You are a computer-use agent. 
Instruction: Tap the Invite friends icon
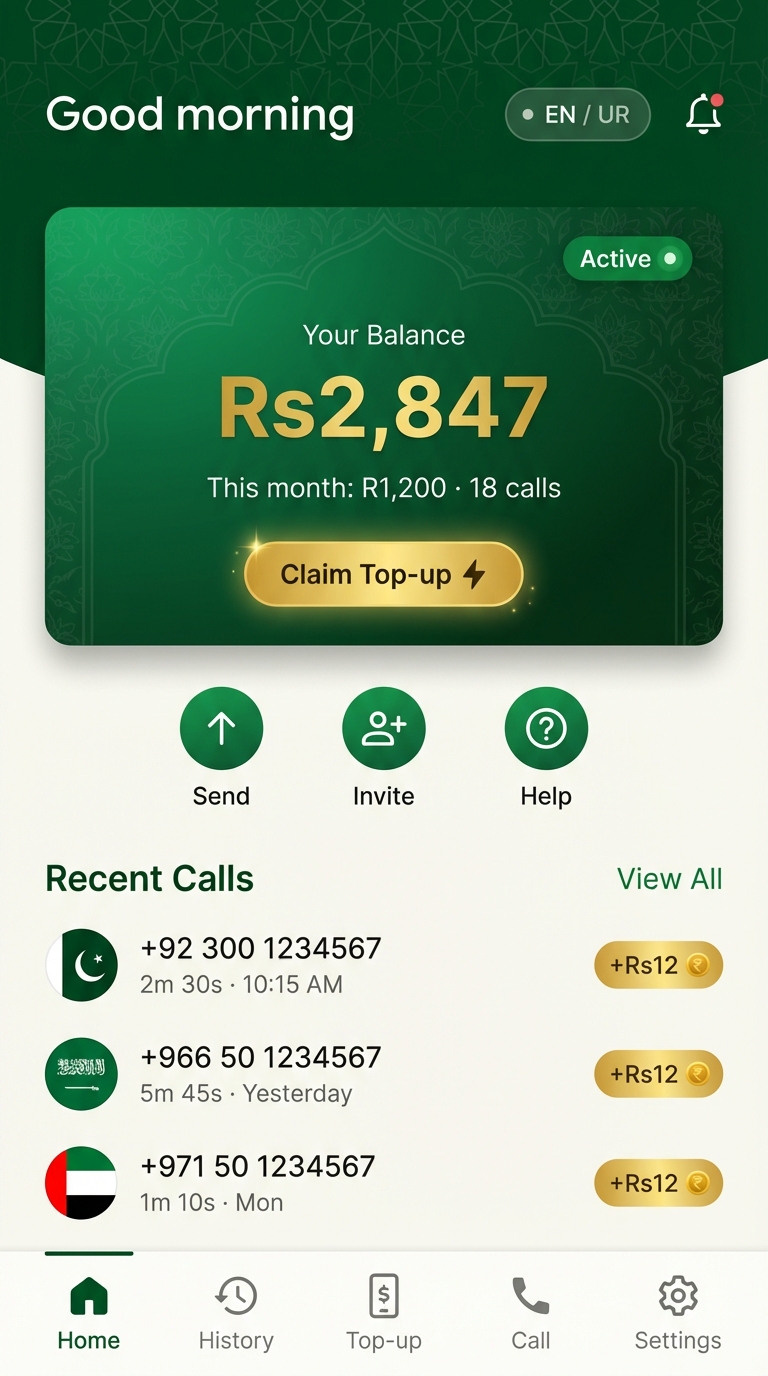[x=383, y=728]
